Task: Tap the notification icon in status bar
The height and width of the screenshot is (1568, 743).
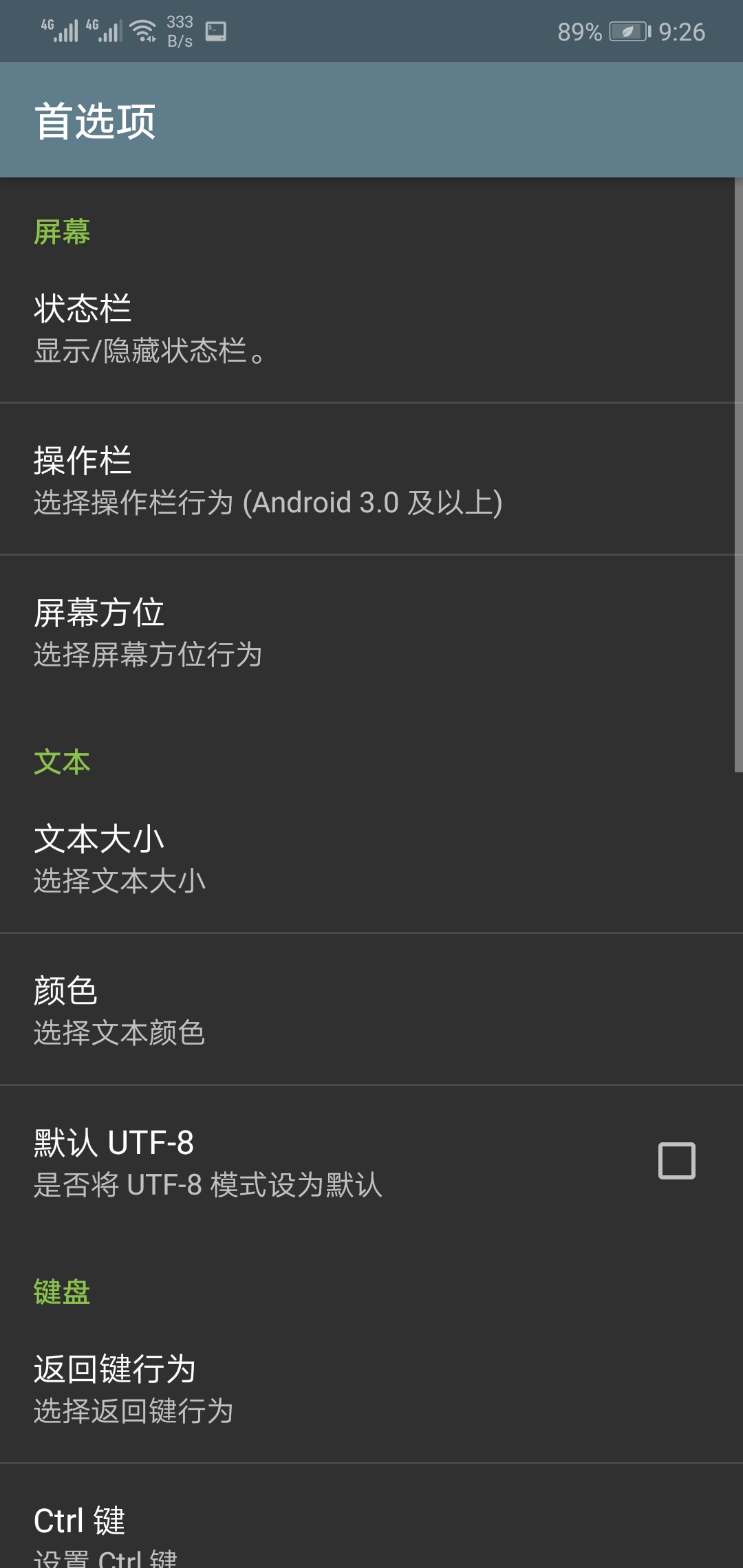Action: tap(215, 30)
